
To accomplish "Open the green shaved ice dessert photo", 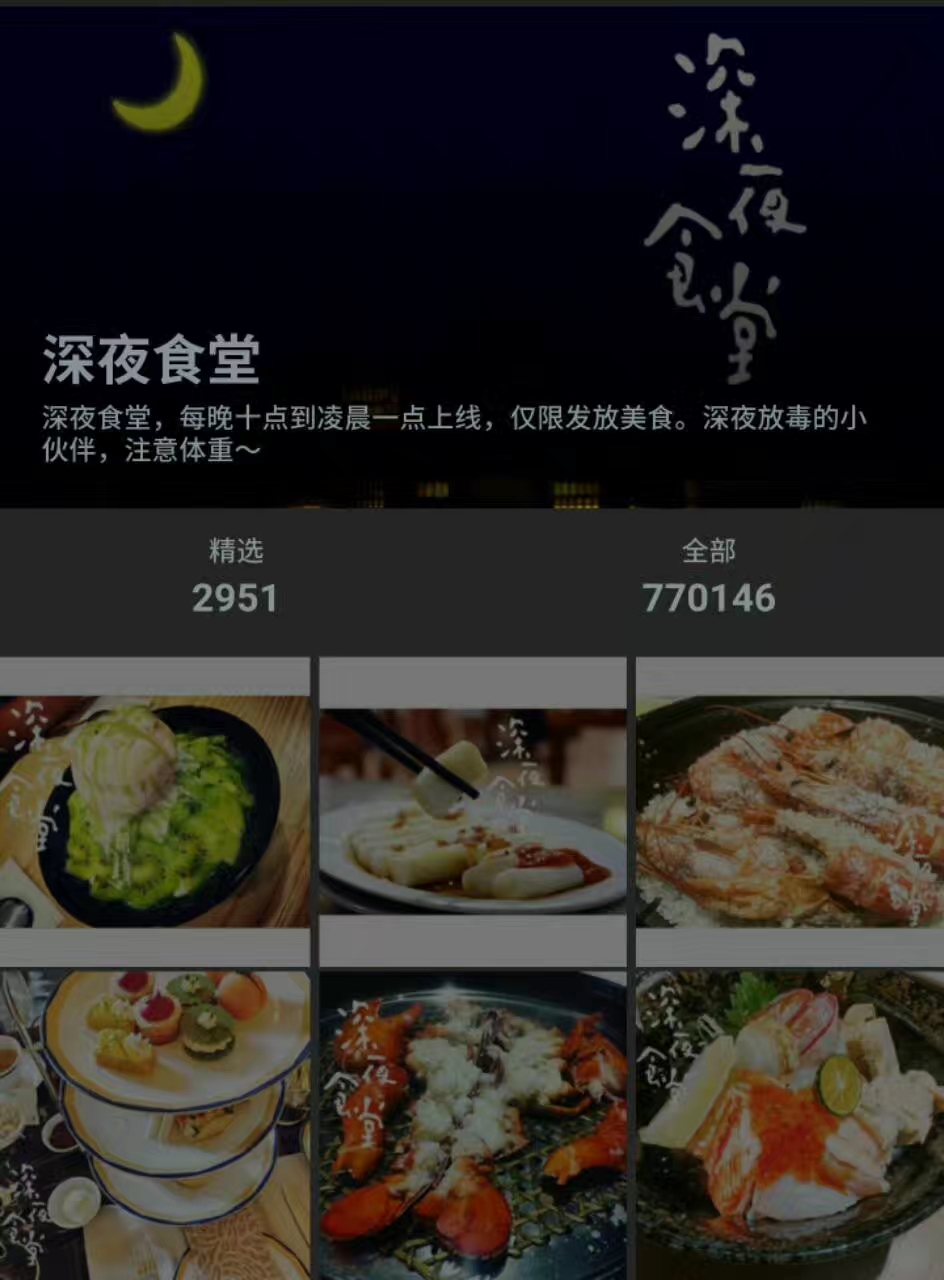I will [154, 810].
